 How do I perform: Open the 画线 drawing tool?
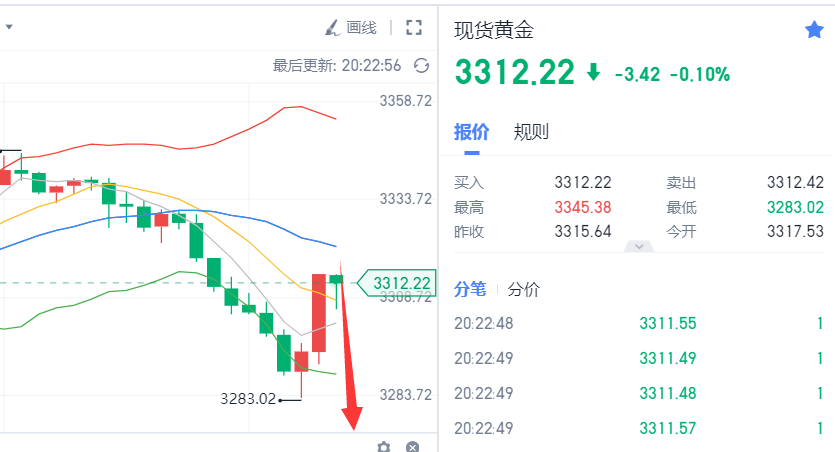coord(351,28)
